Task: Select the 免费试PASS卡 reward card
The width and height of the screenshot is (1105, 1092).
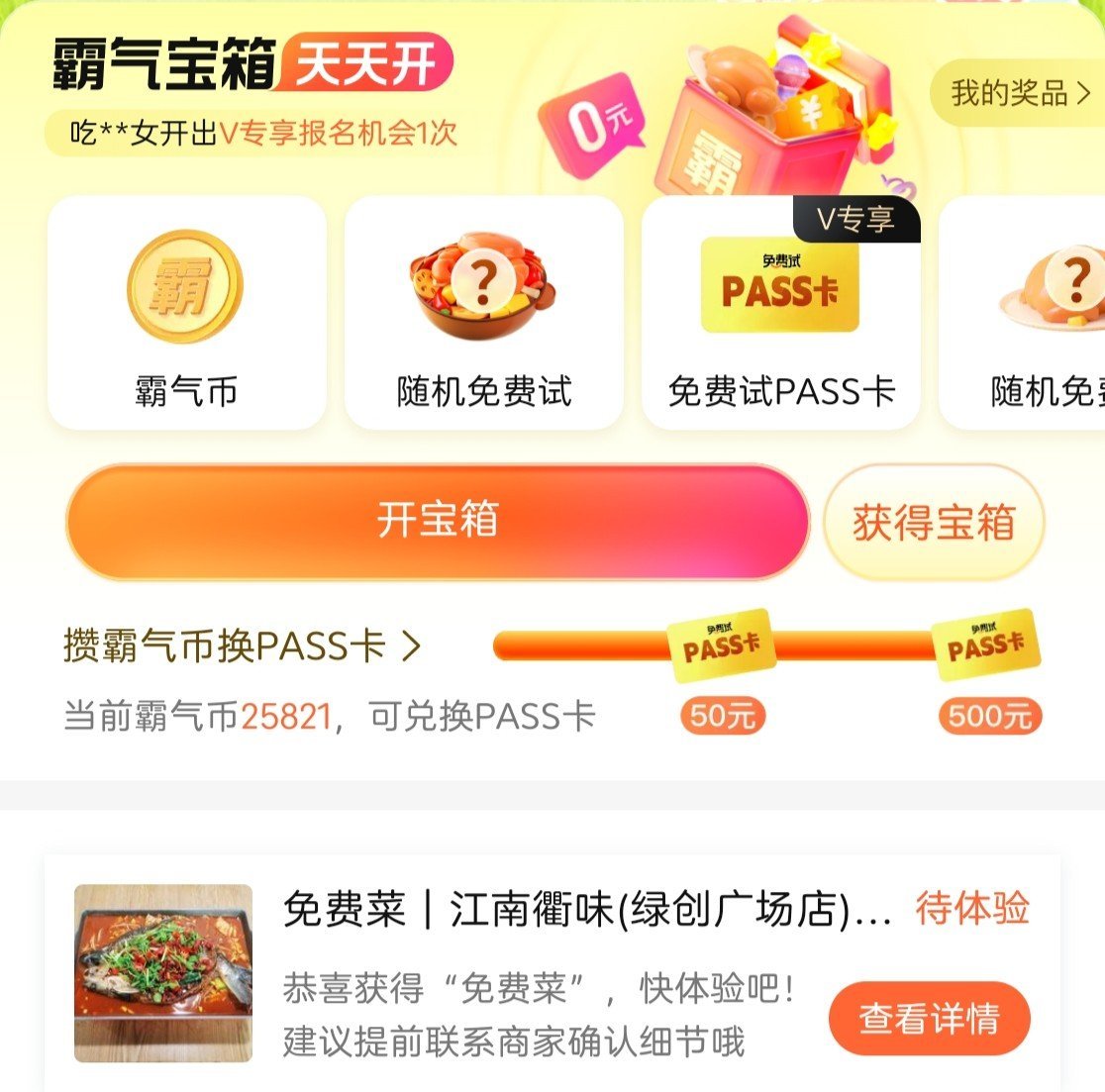Action: 780,313
